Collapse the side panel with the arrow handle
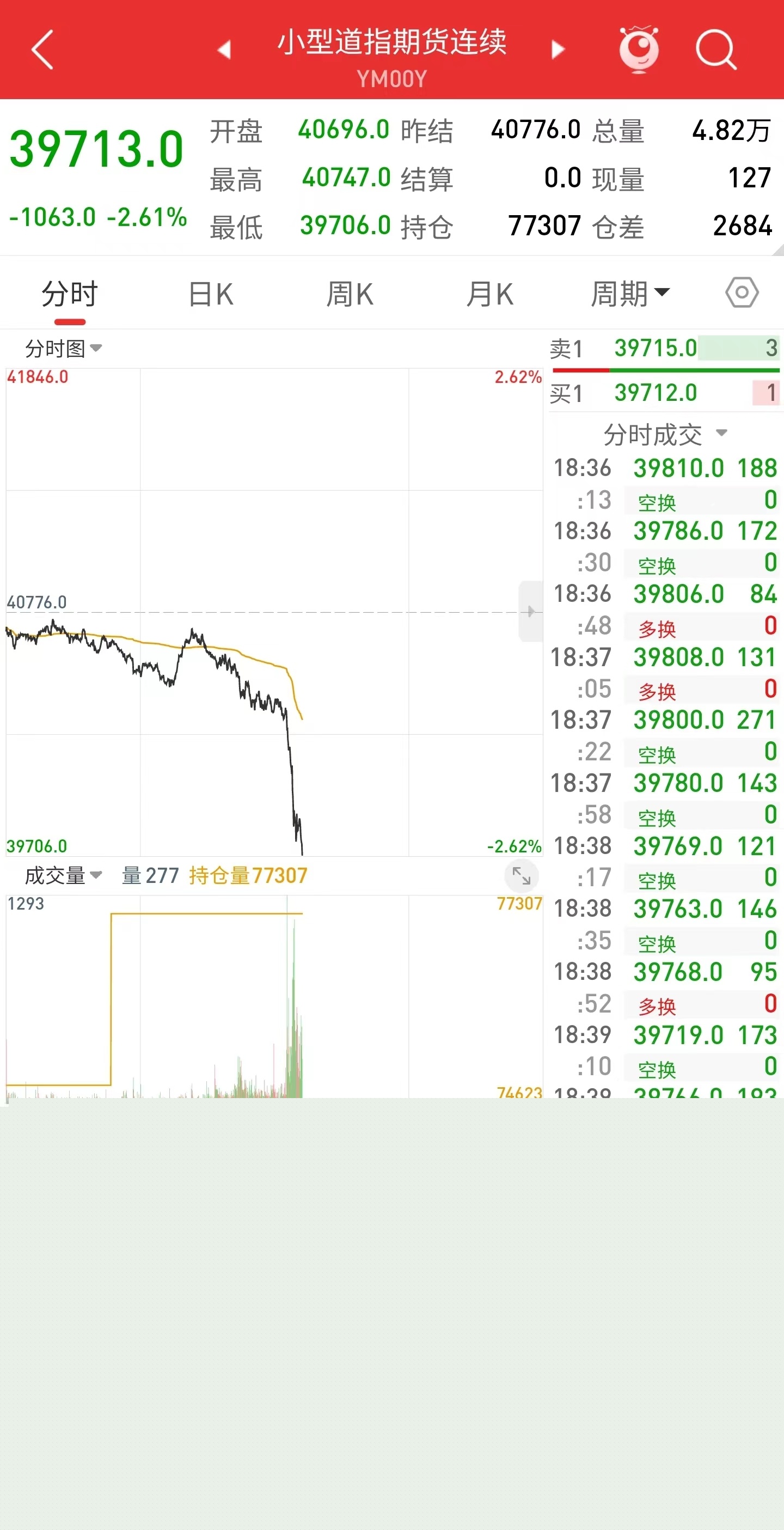 531,611
